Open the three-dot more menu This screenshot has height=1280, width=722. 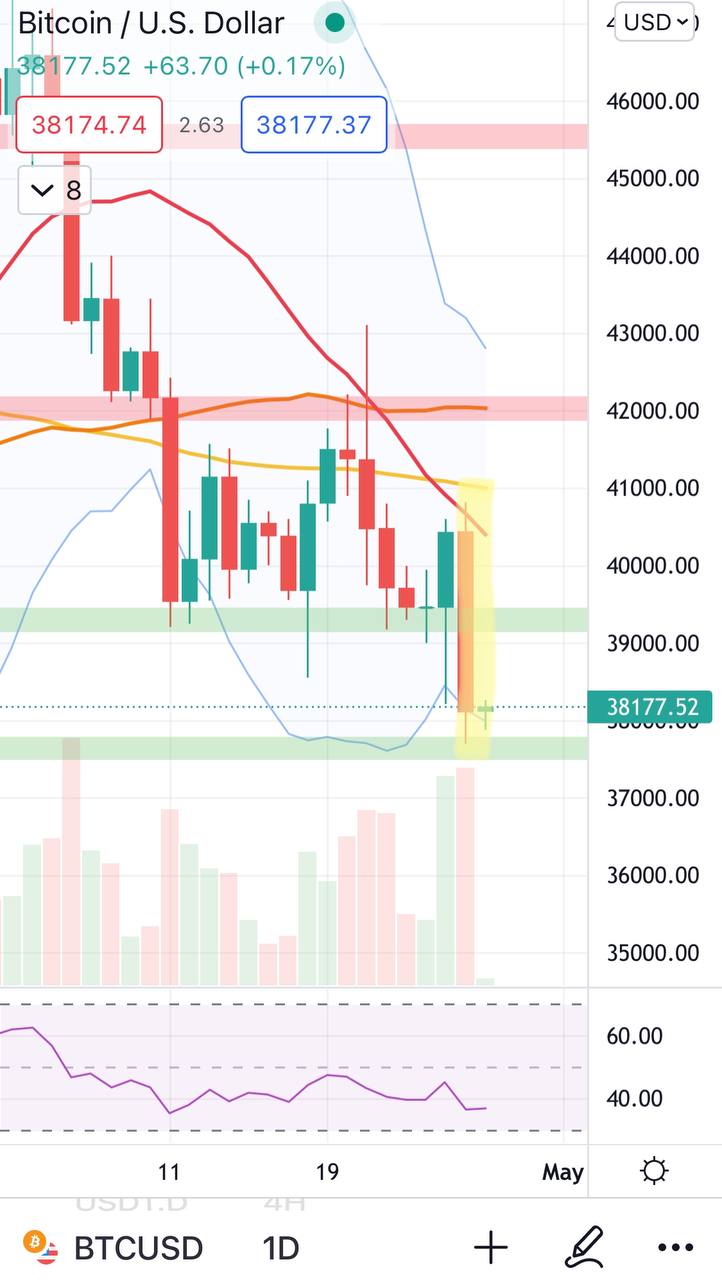[x=675, y=1247]
